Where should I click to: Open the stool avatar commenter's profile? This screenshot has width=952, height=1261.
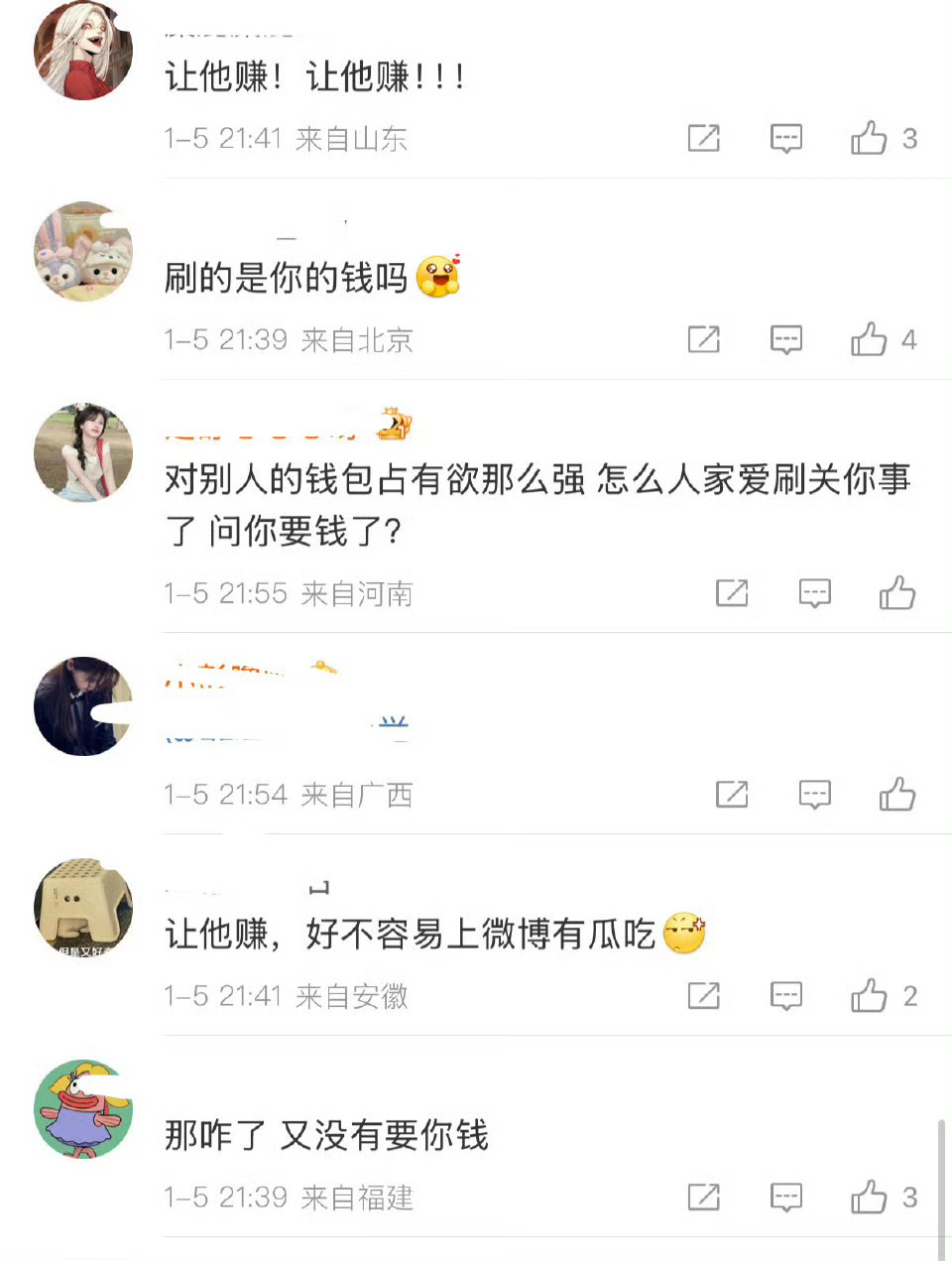click(x=83, y=908)
